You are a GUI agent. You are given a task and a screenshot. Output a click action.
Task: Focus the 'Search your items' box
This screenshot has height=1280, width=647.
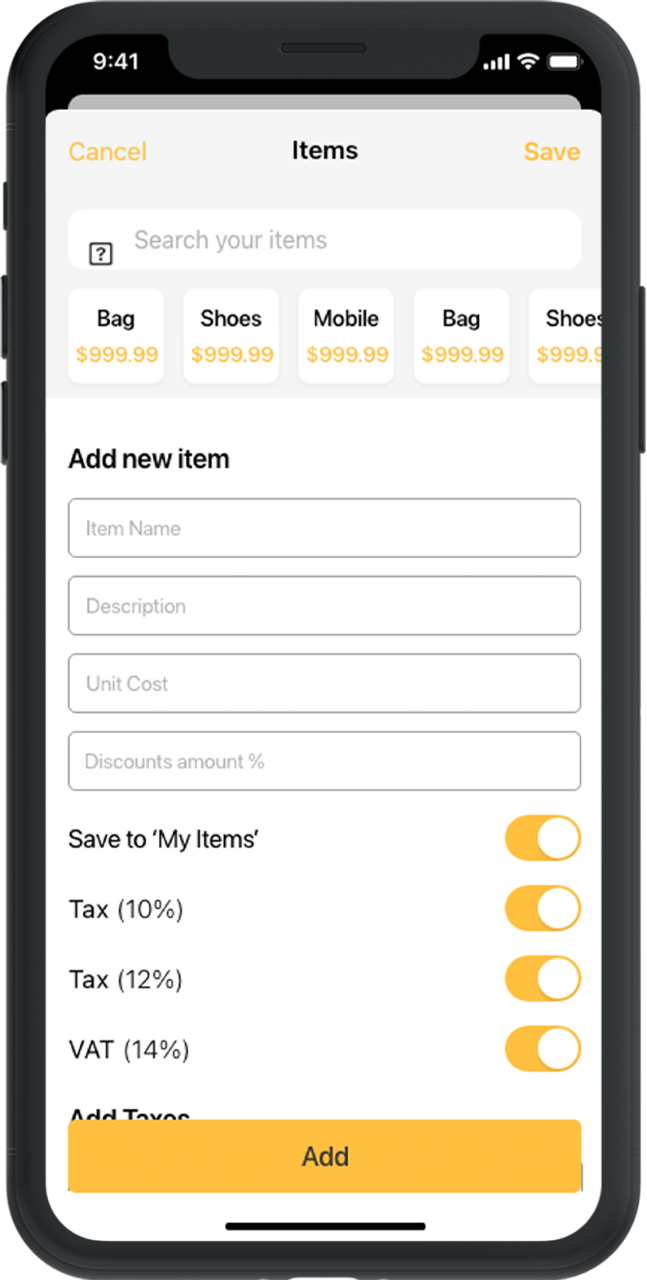coord(324,240)
